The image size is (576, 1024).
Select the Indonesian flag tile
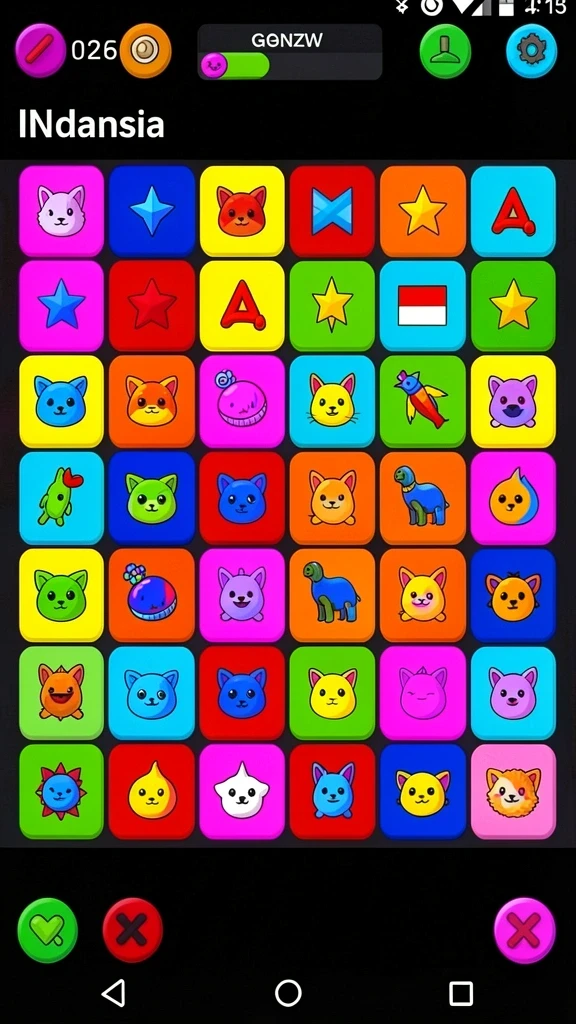(x=423, y=306)
